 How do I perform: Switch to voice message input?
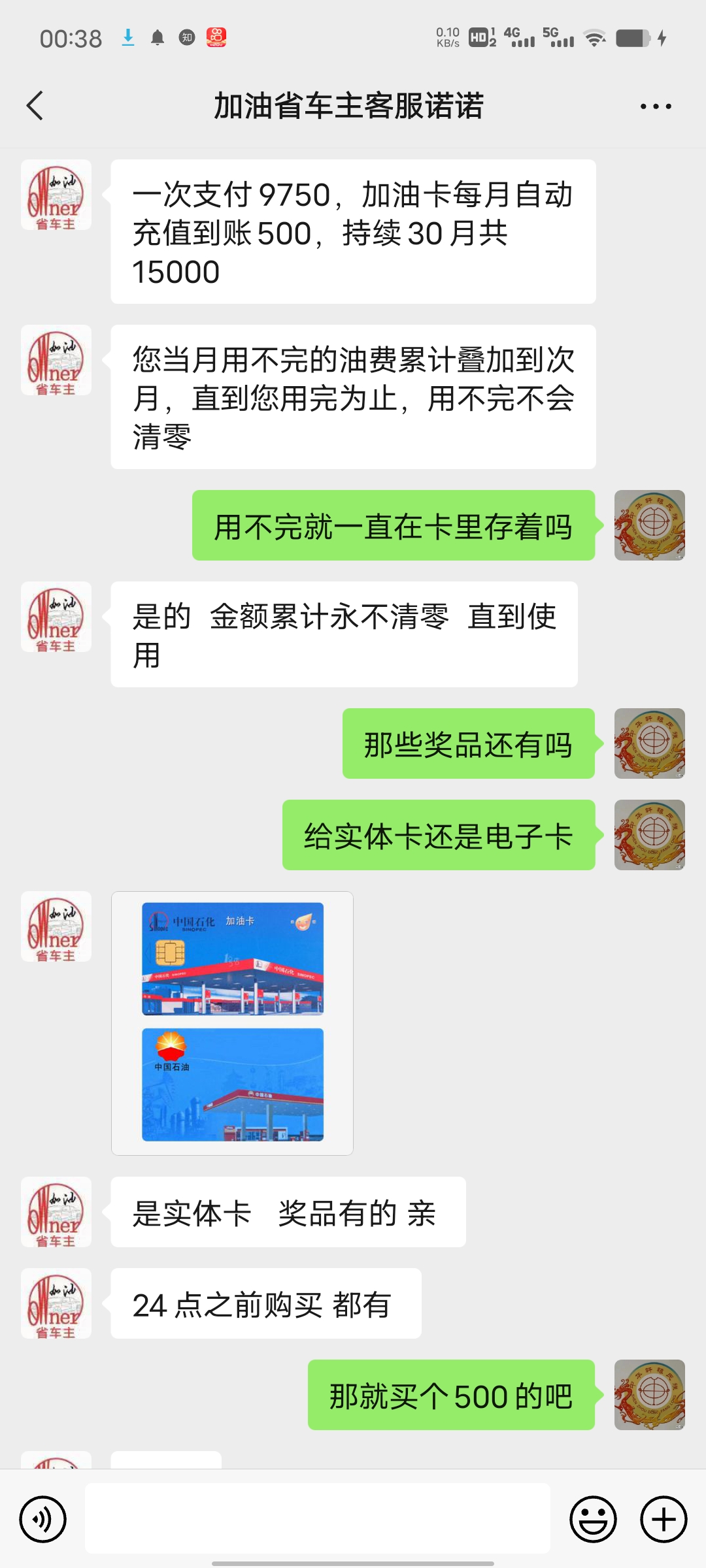point(43,1519)
